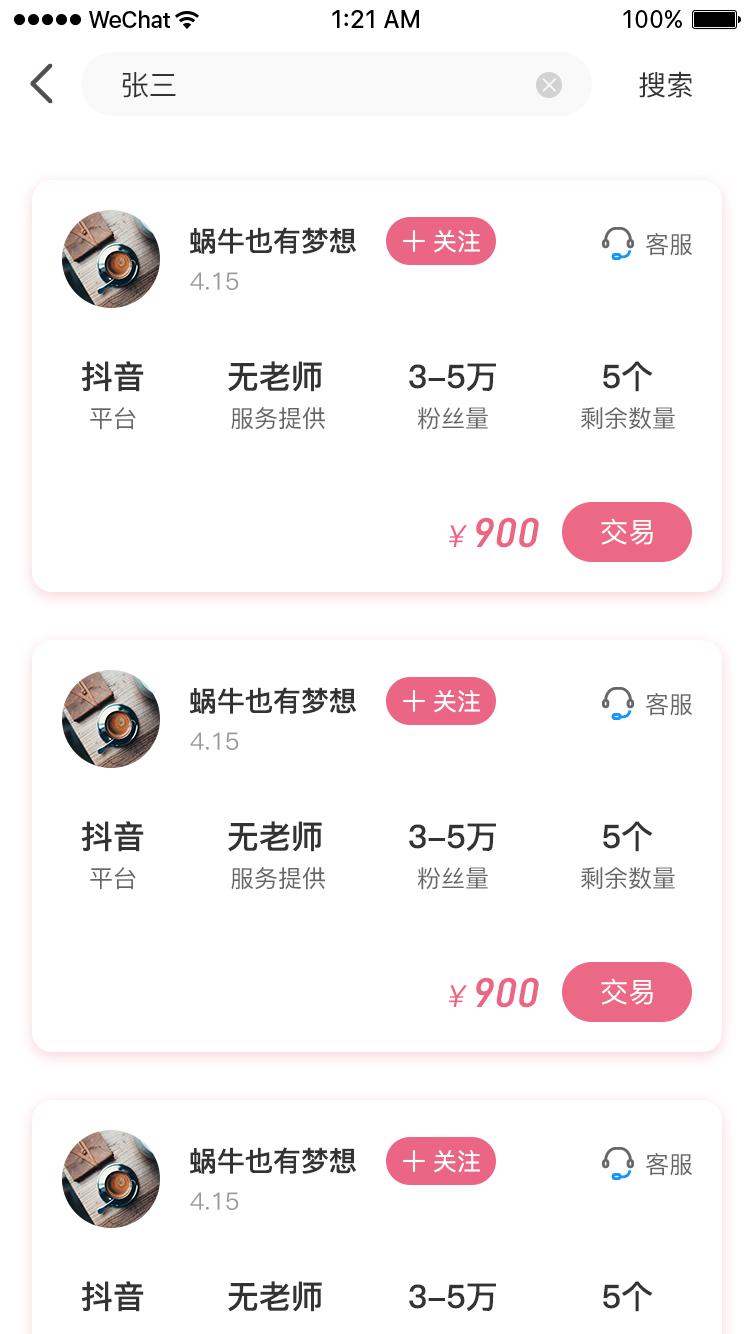750x1334 pixels.
Task: Follow the seller via 关注 in the first listing
Action: tap(441, 241)
